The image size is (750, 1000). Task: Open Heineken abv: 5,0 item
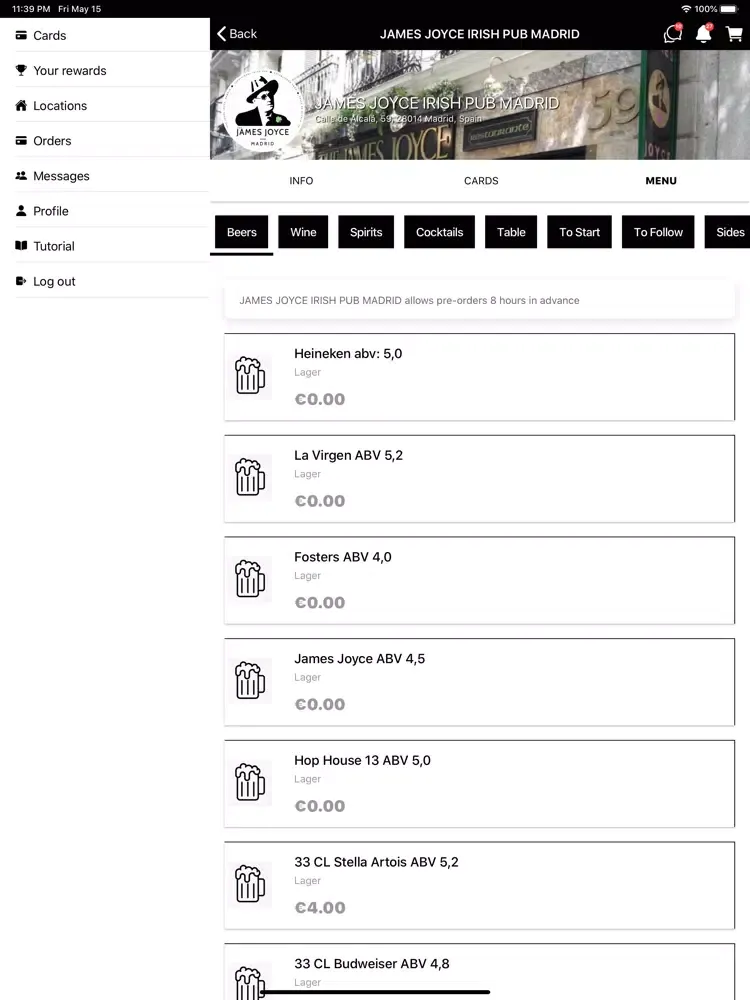[479, 377]
